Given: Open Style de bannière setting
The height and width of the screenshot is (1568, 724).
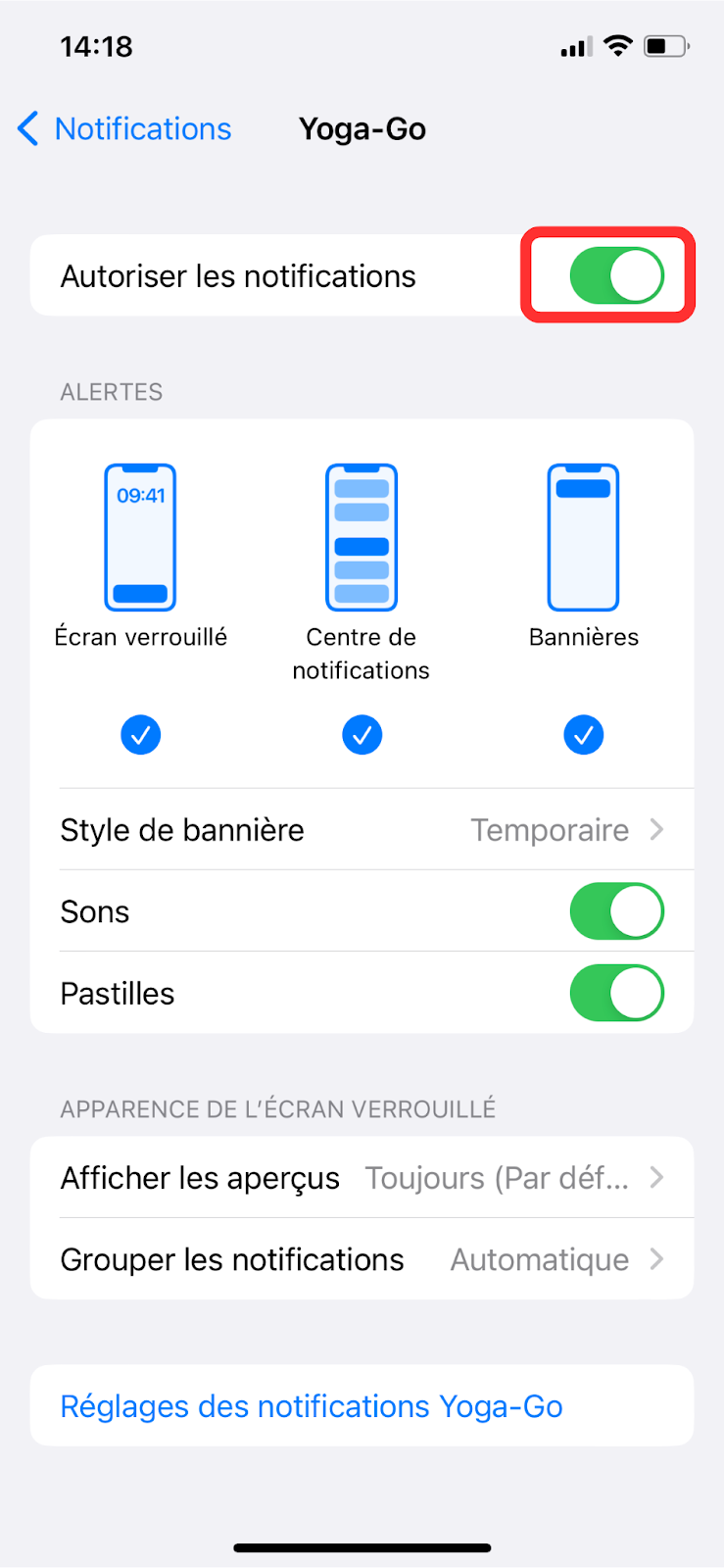Looking at the screenshot, I should [362, 830].
